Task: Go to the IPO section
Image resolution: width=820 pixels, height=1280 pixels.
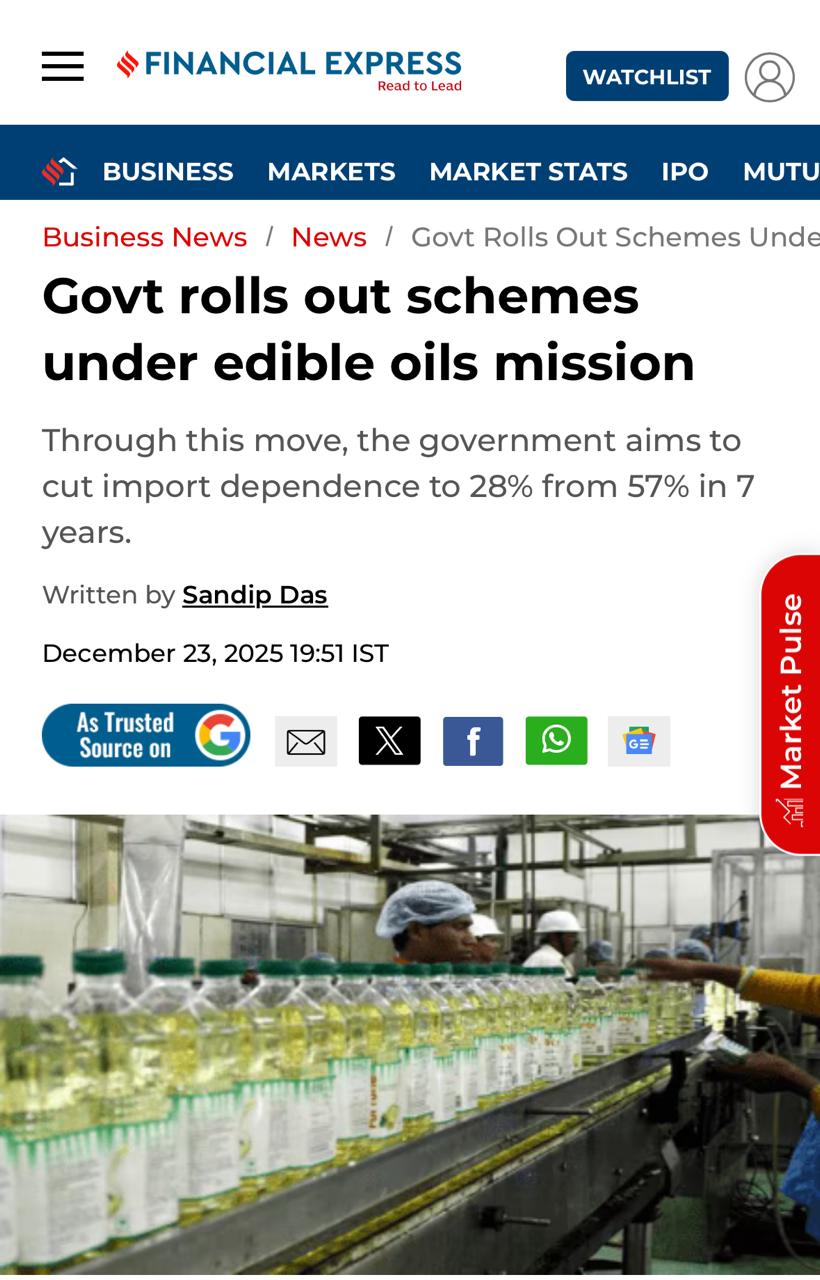Action: 684,172
